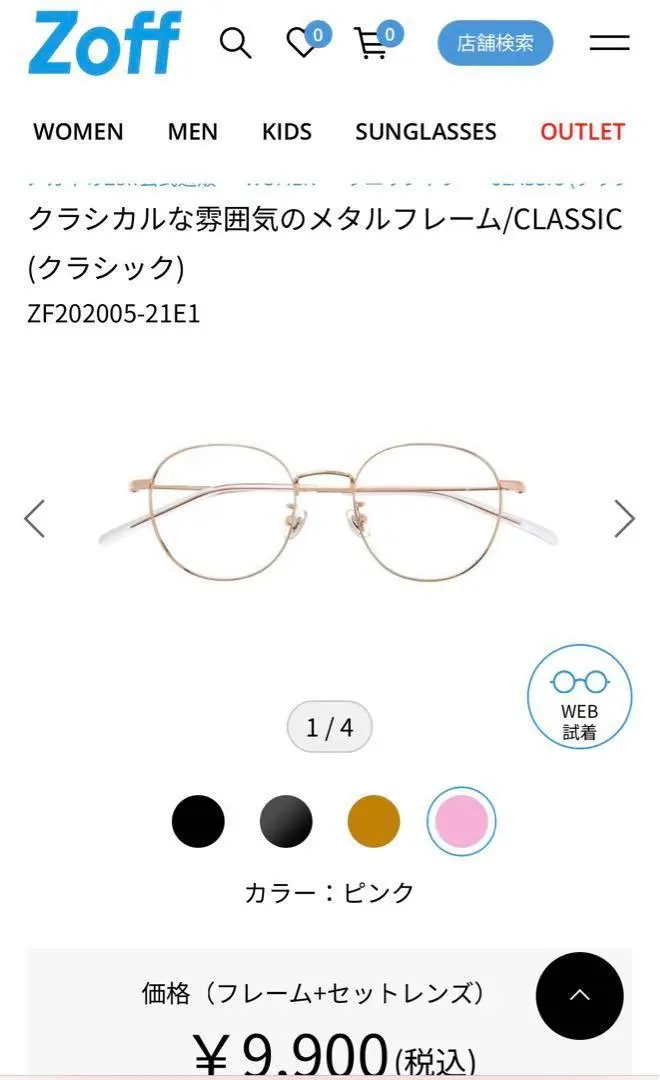Choose the gold brown color swatch
The width and height of the screenshot is (660, 1080).
(x=374, y=821)
